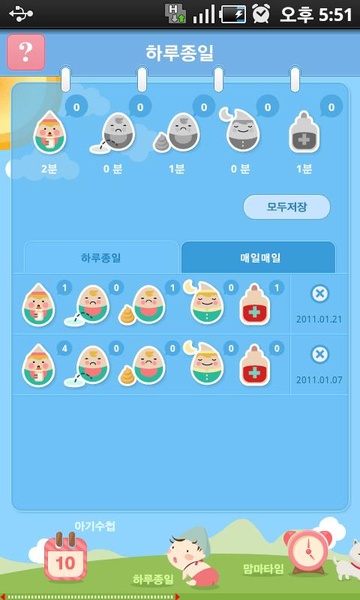The height and width of the screenshot is (600, 360).
Task: Tap the gray pee baby counter icon
Action: (x=113, y=133)
